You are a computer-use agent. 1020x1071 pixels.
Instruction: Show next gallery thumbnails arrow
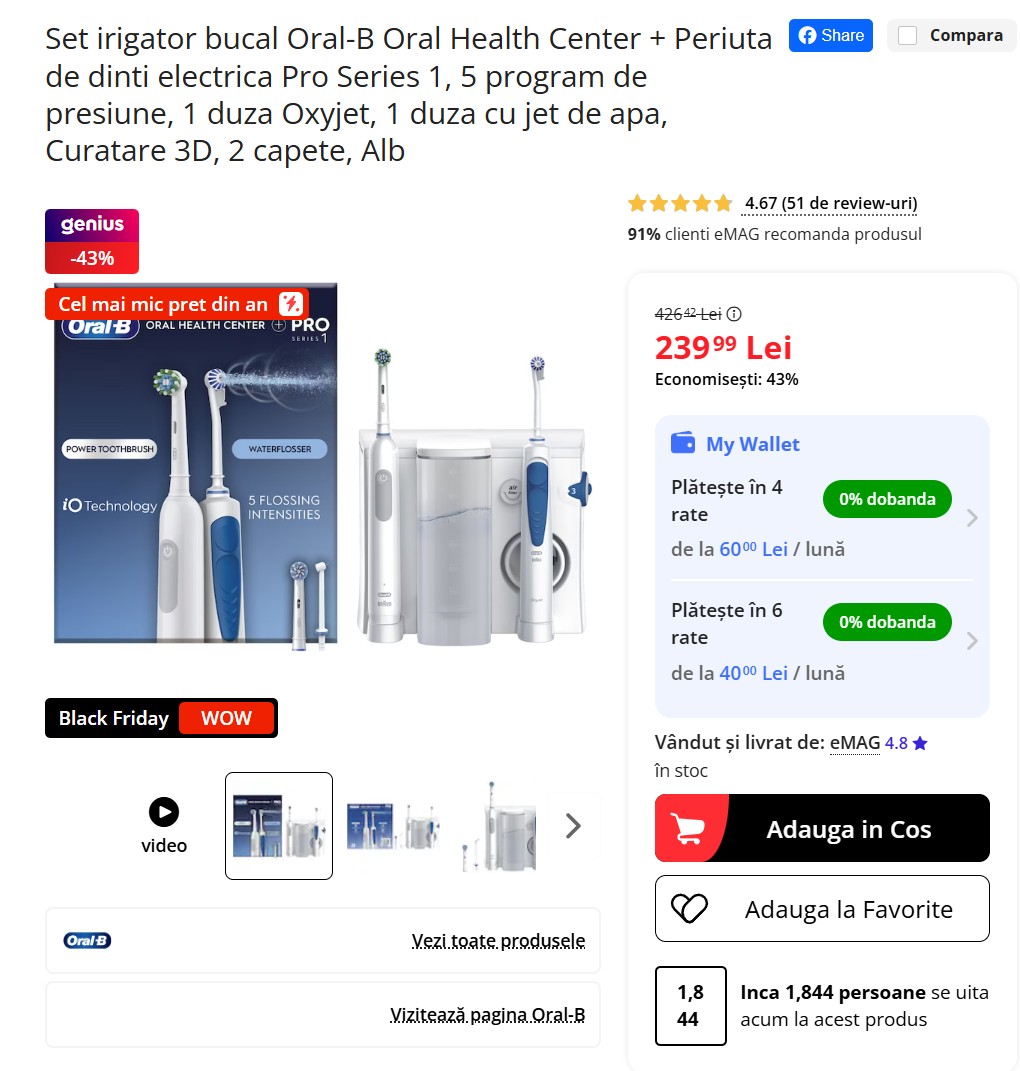pyautogui.click(x=573, y=826)
